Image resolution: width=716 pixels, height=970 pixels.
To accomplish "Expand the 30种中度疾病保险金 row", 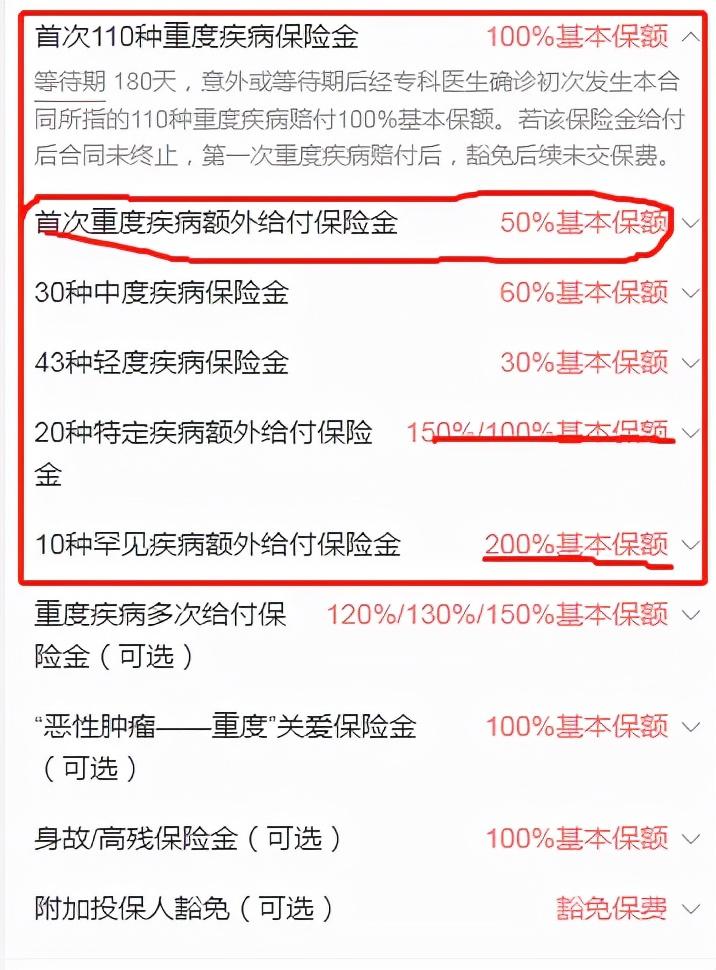I will [690, 293].
